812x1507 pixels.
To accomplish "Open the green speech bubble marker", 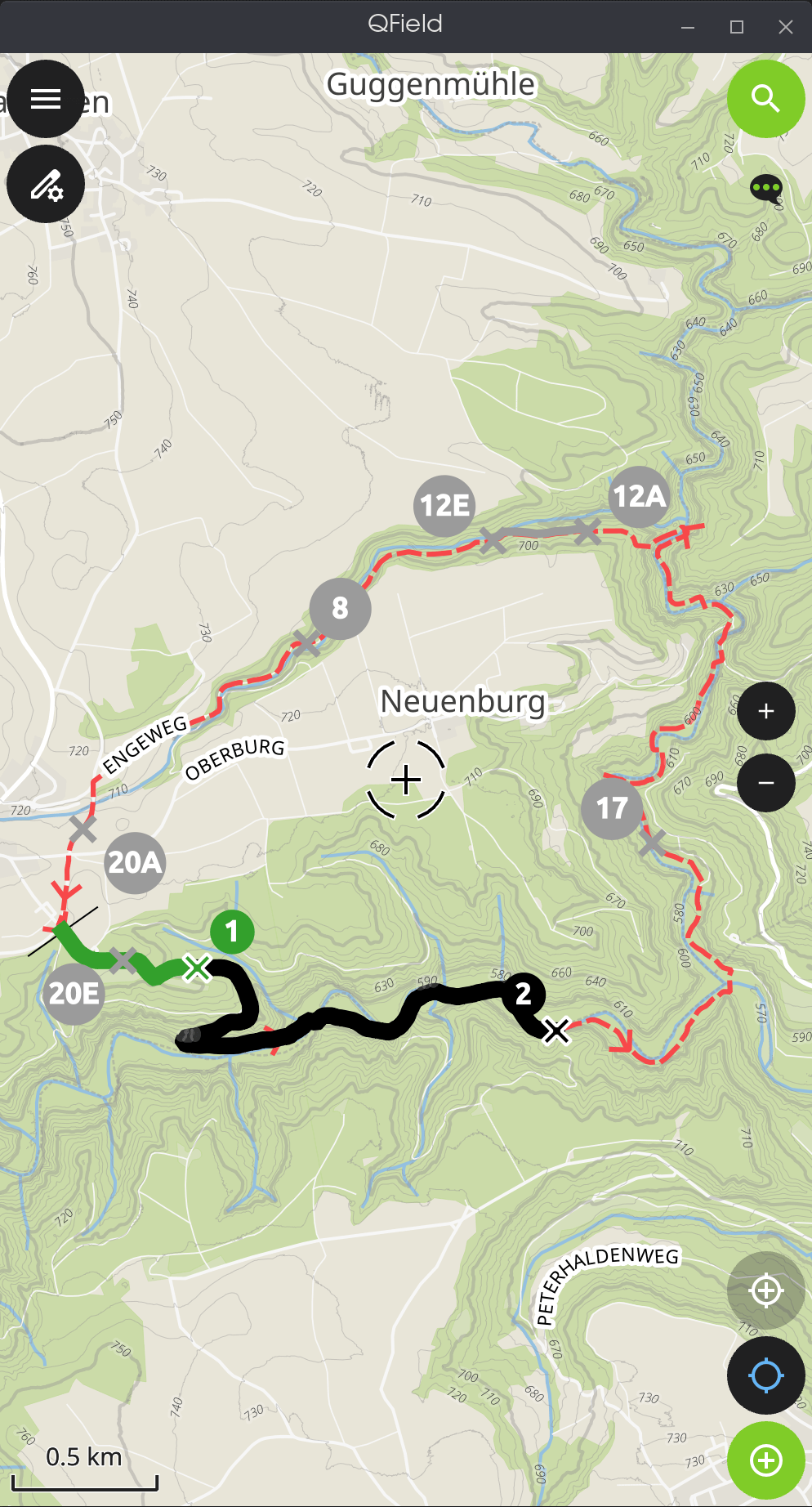I will pyautogui.click(x=766, y=189).
